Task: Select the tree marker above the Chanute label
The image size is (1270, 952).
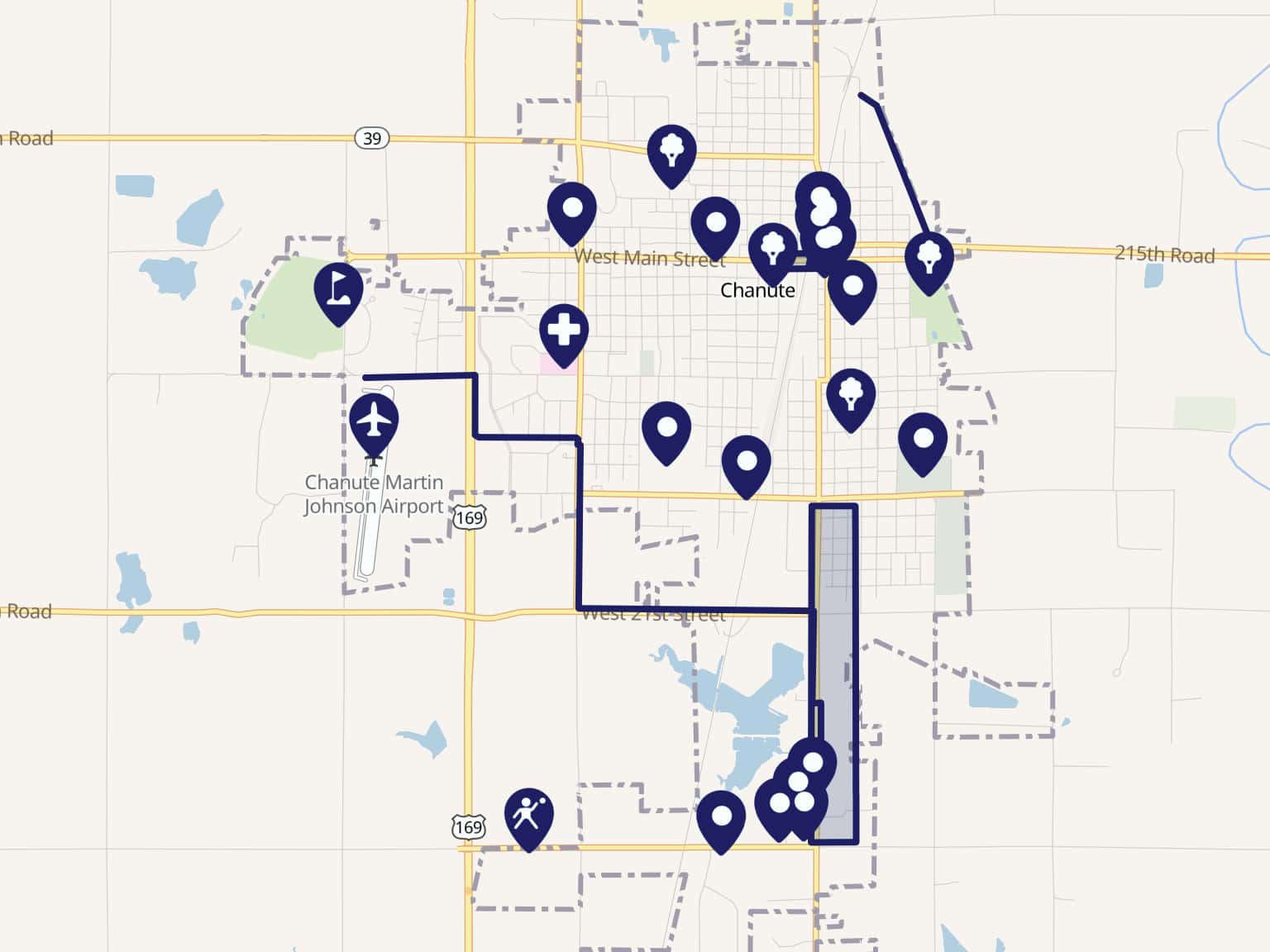Action: click(772, 248)
